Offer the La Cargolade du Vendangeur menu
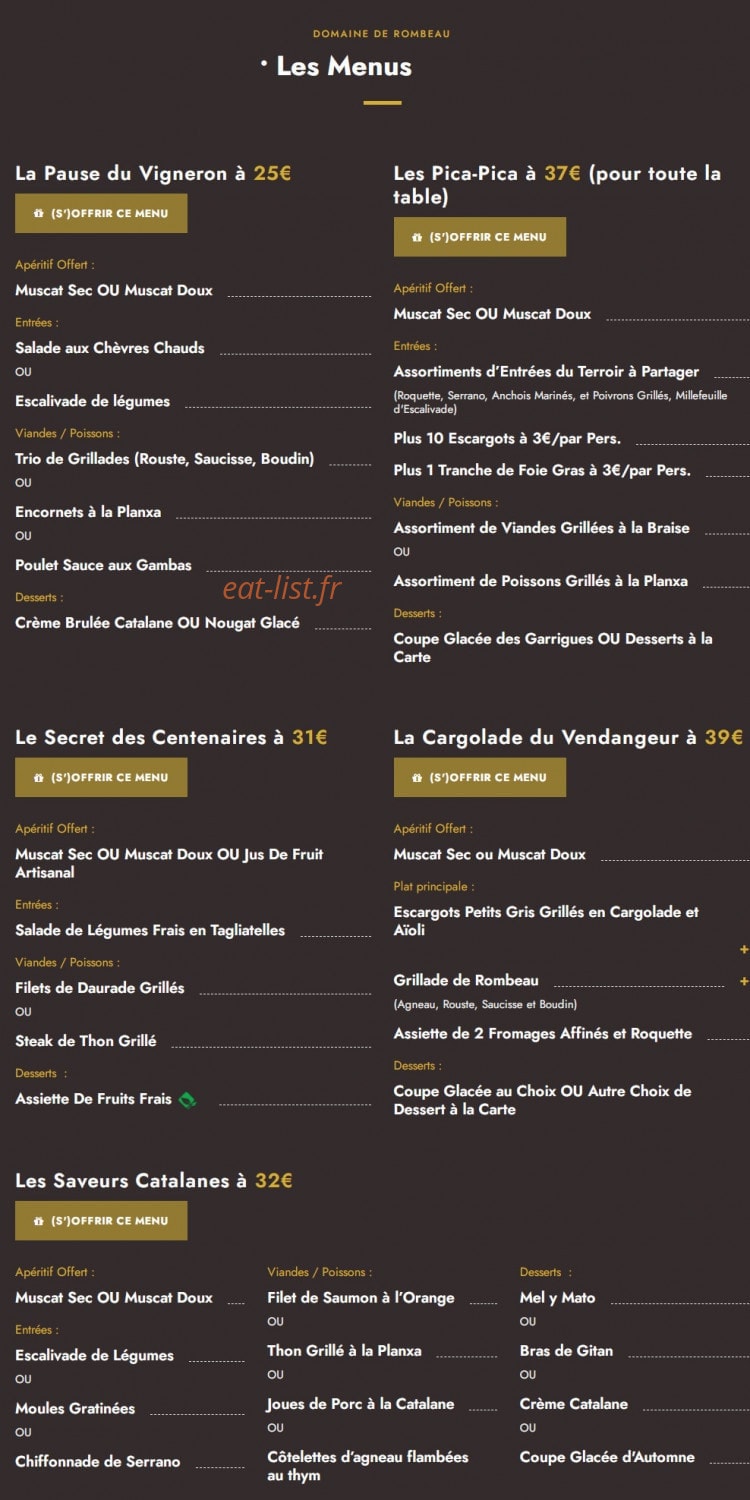Screen dimensions: 750x1500 (480, 777)
